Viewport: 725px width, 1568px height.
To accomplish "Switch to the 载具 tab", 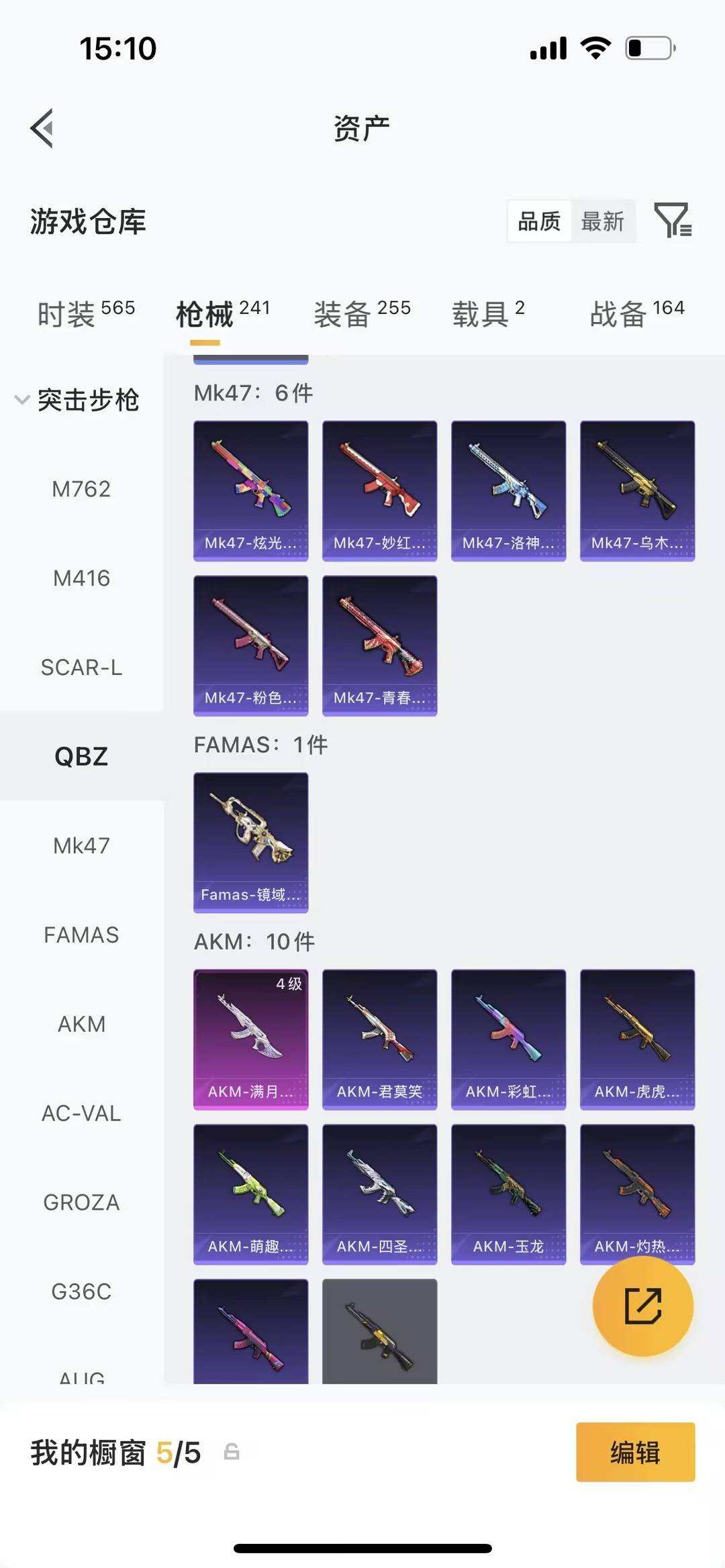I will 488,313.
